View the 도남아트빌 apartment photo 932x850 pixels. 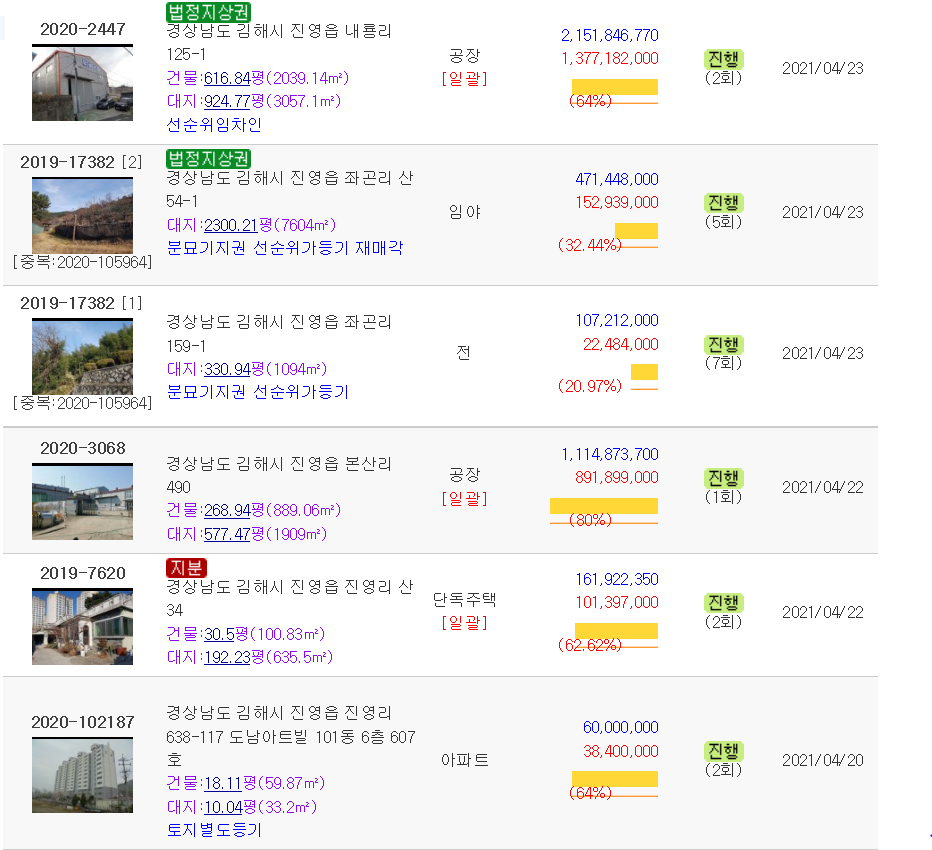(x=82, y=775)
